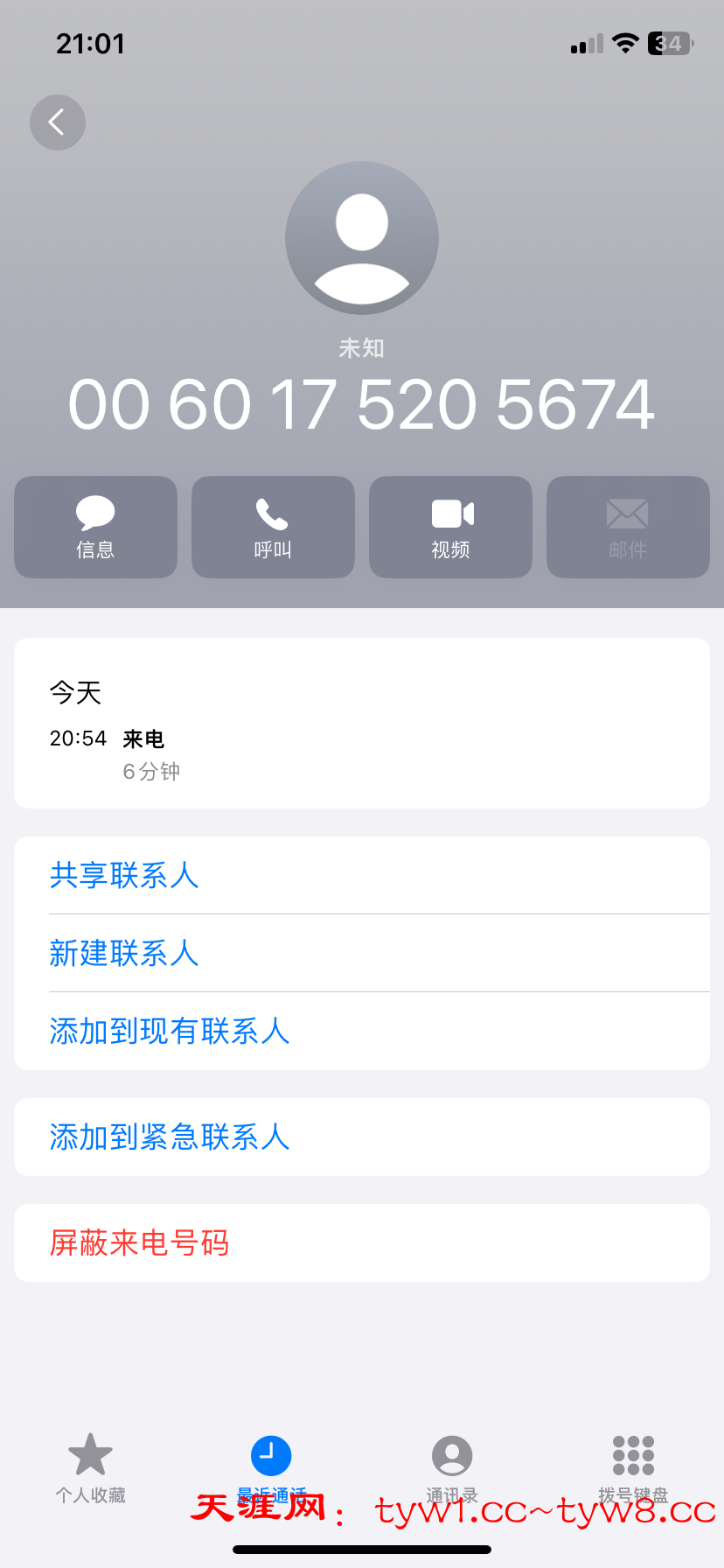The height and width of the screenshot is (1568, 724).
Task: Go back using the top-left arrow
Action: (58, 122)
